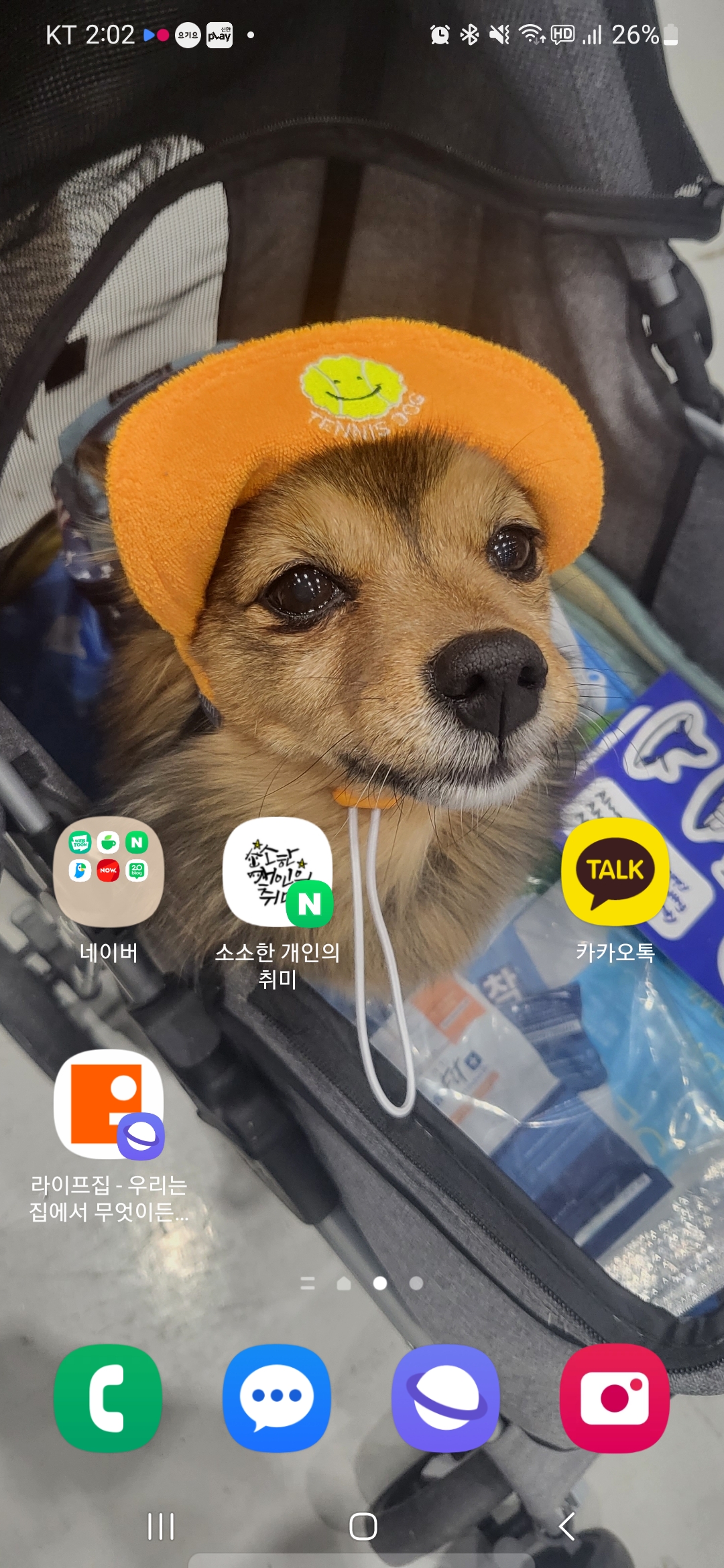Screen dimensions: 724x1568
Task: Jump to the home page indicator
Action: coord(344,1283)
